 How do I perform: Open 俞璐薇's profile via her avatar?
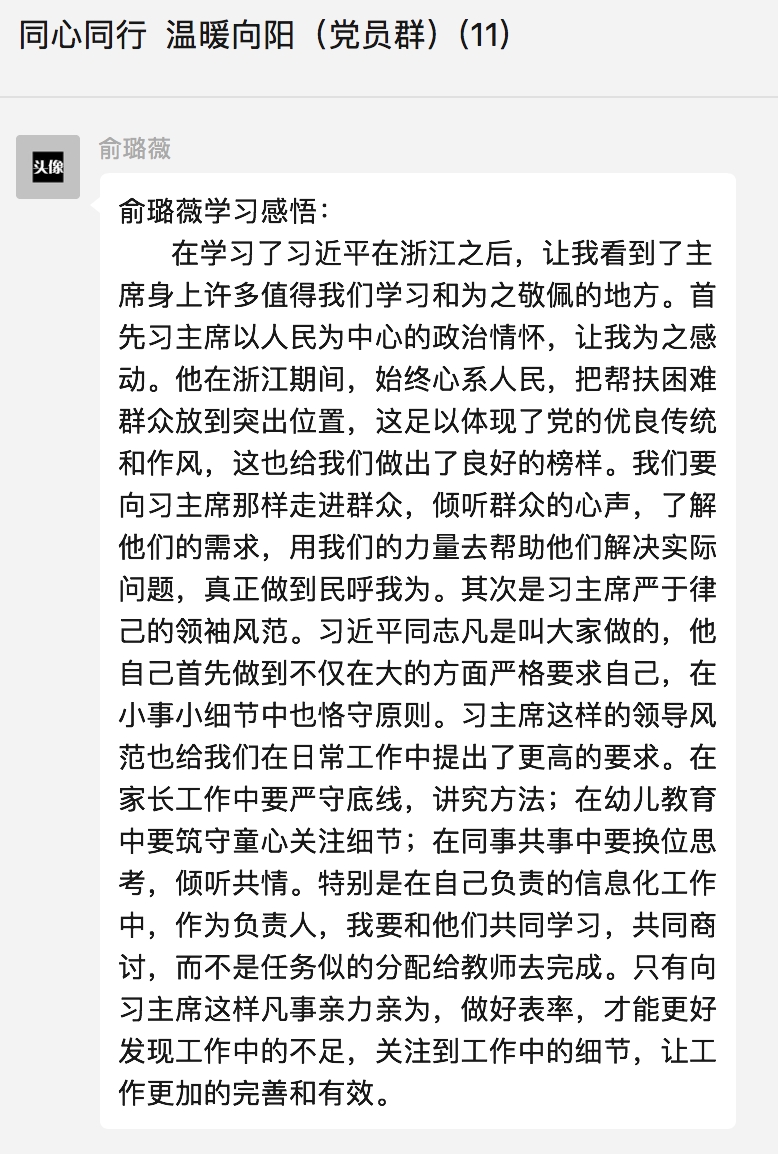[x=48, y=167]
